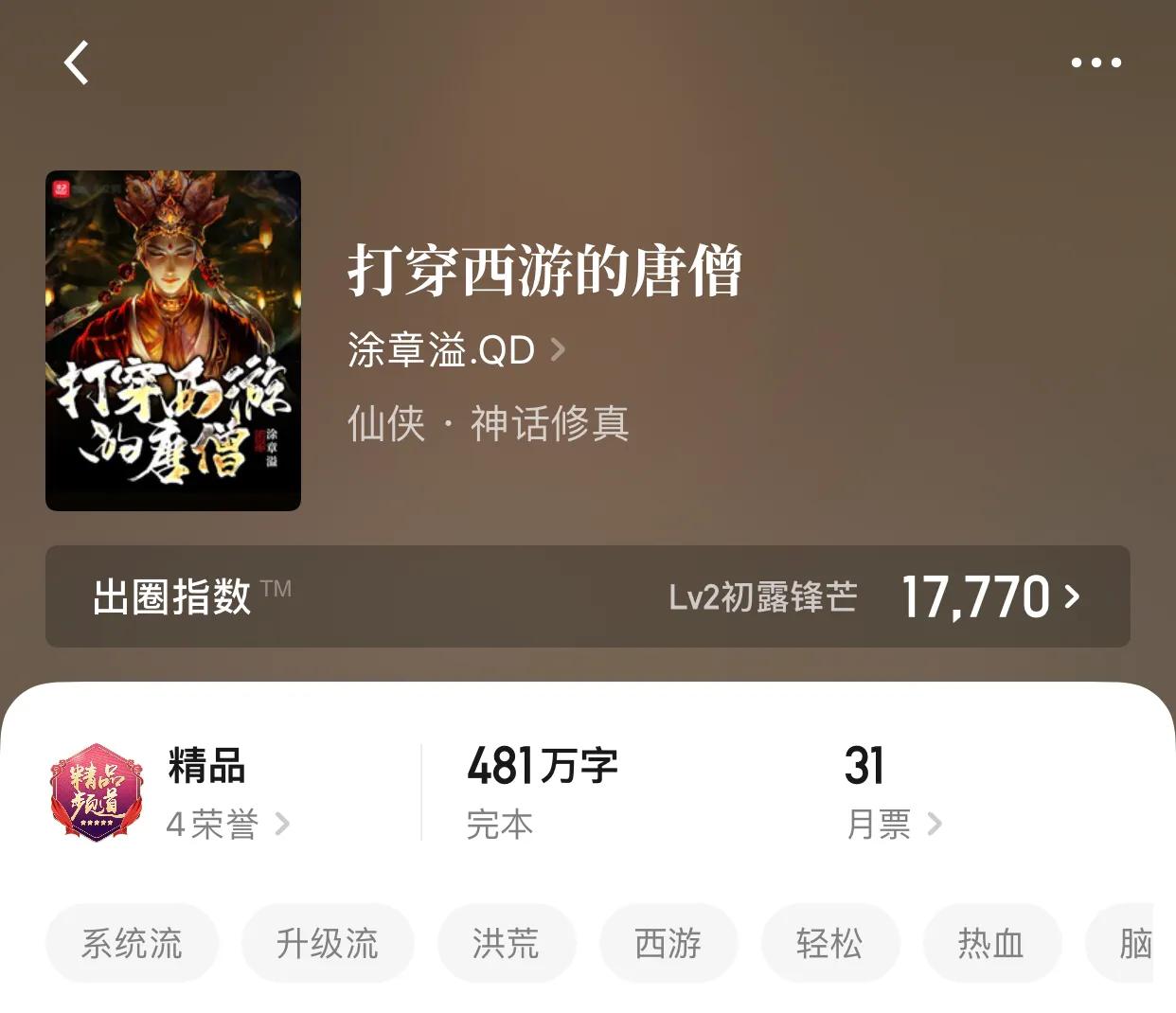
Task: Open the book cover image
Action: [x=173, y=341]
